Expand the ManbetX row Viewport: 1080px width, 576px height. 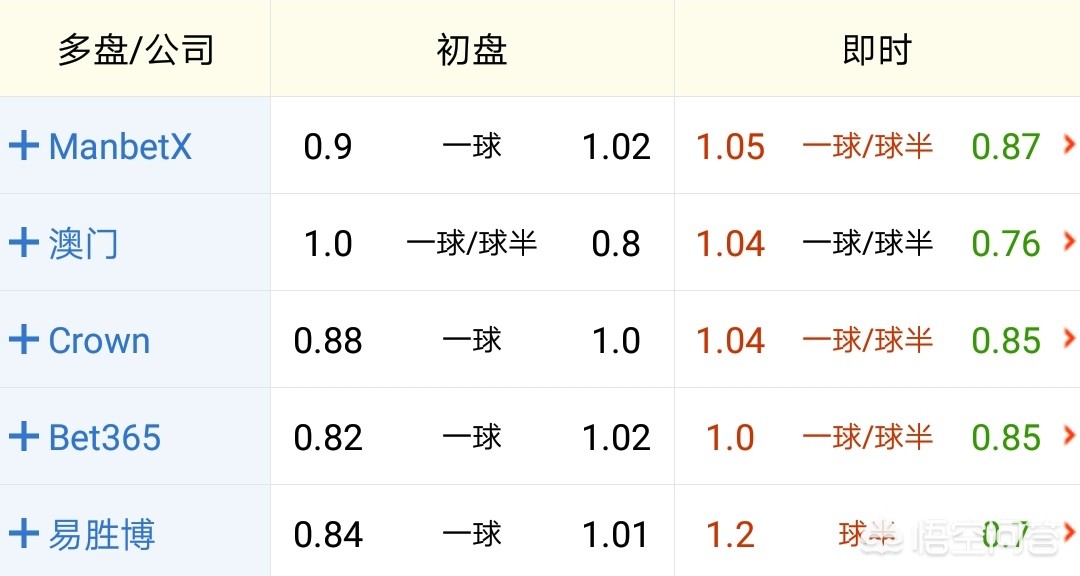[x=23, y=147]
